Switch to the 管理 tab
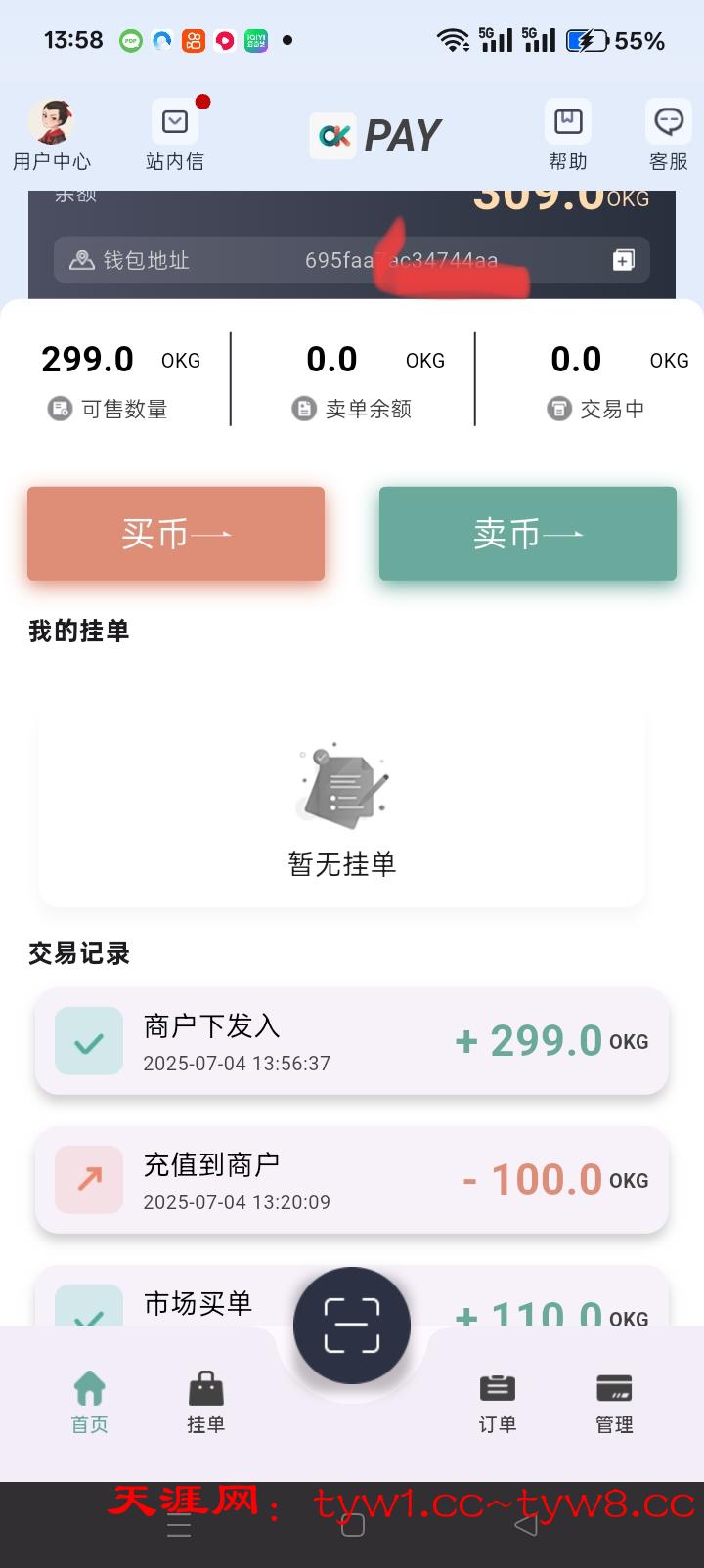 614,1402
